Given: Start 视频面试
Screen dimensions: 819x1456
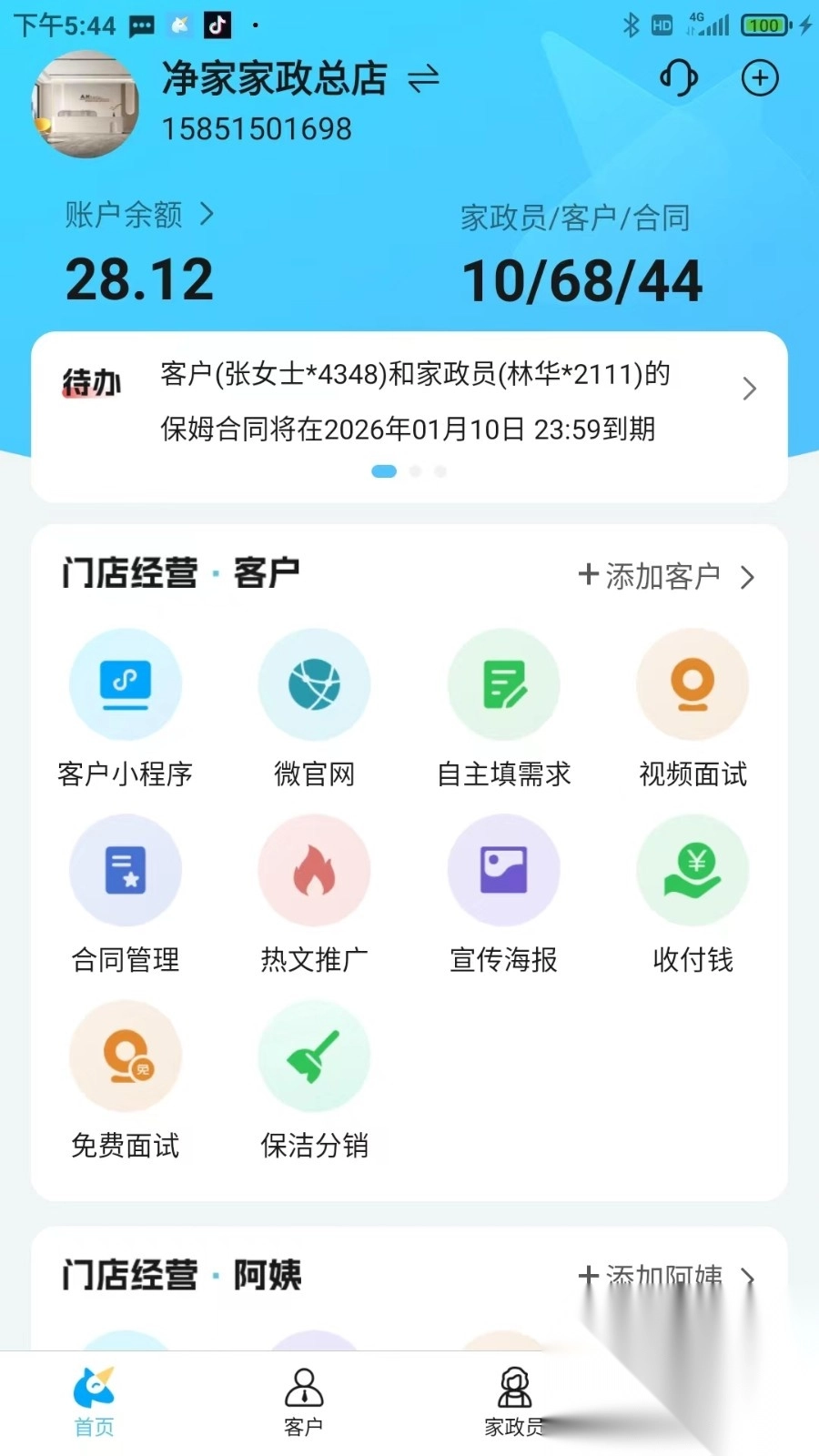Looking at the screenshot, I should click(693, 684).
